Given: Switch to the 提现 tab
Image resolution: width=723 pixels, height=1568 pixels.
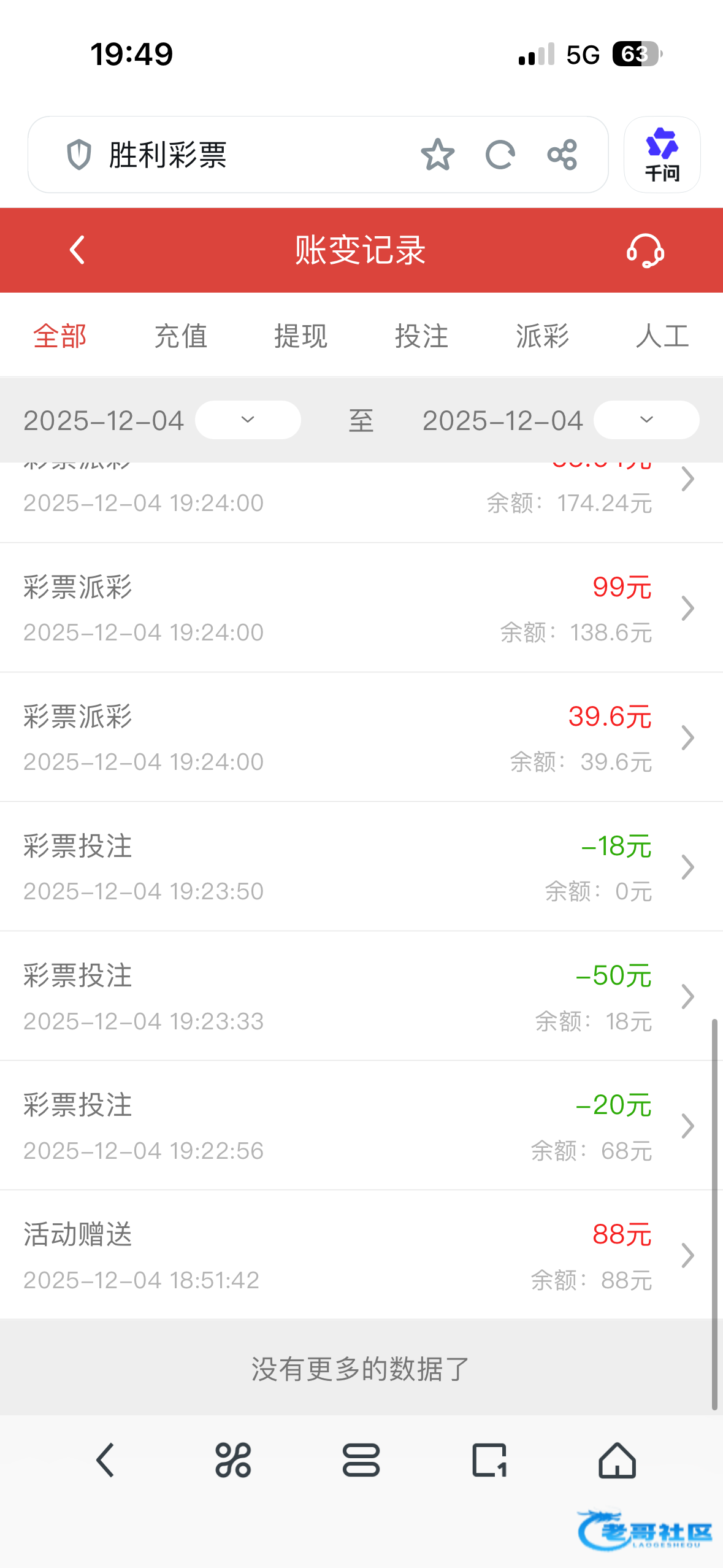Looking at the screenshot, I should point(301,336).
